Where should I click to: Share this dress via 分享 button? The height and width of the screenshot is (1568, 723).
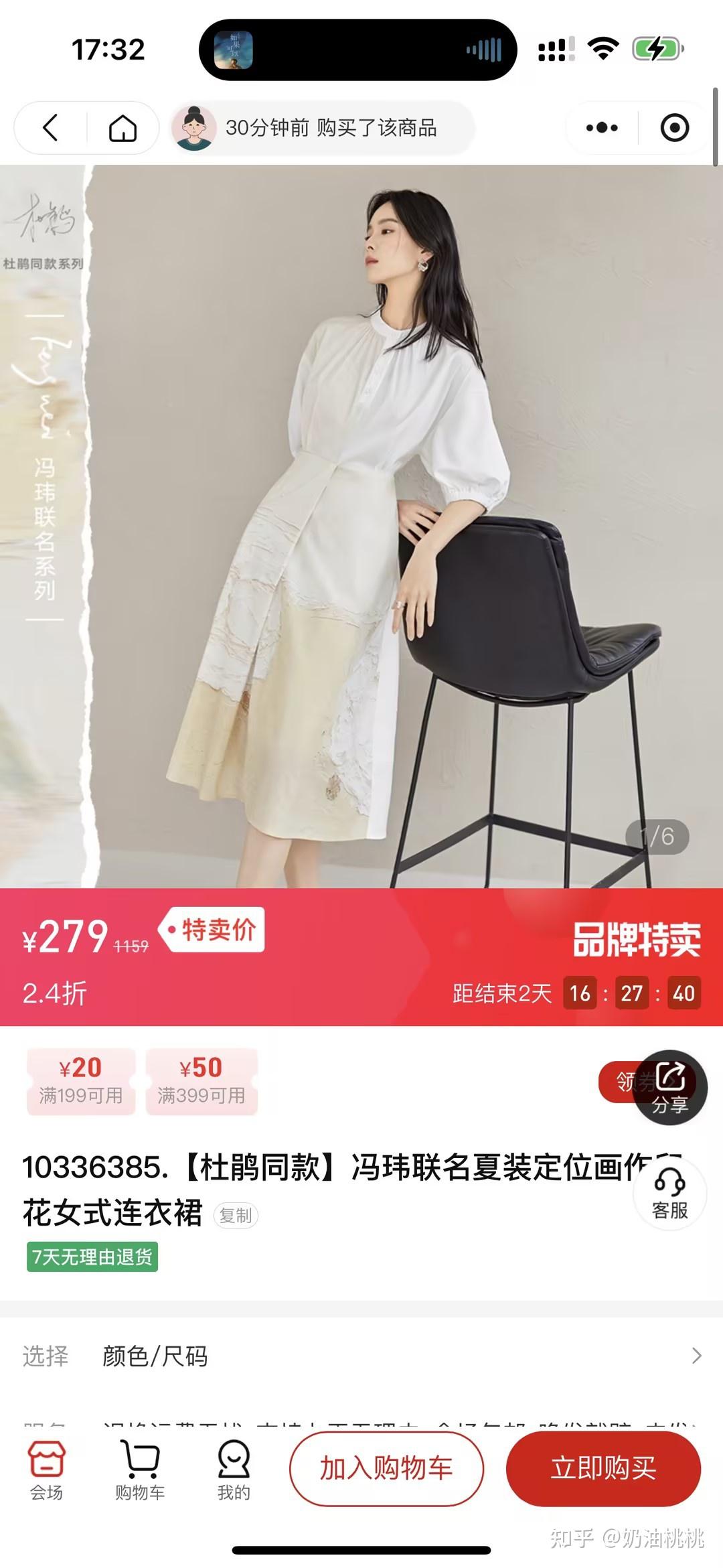tap(670, 1086)
